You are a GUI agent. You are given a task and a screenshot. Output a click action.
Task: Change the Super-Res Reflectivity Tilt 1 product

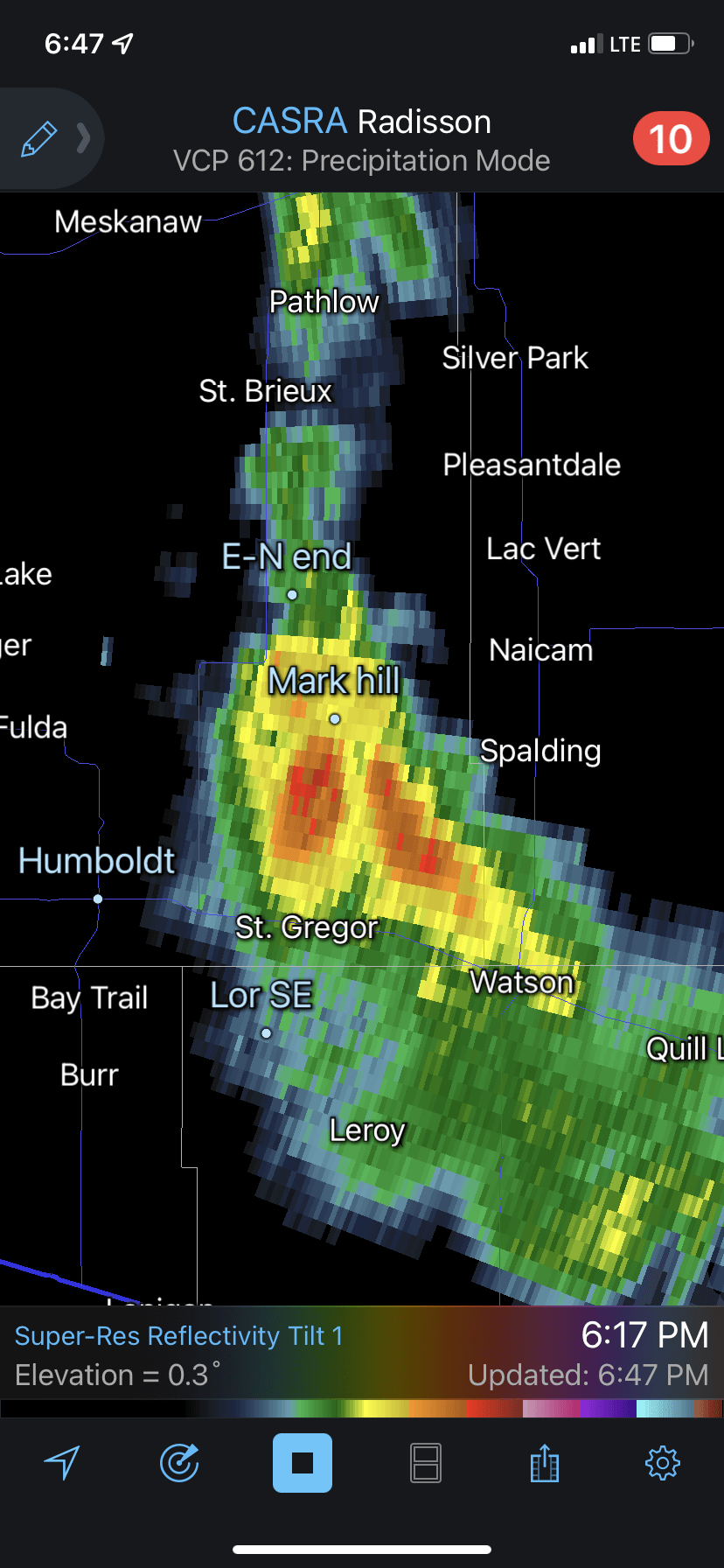[179, 1335]
